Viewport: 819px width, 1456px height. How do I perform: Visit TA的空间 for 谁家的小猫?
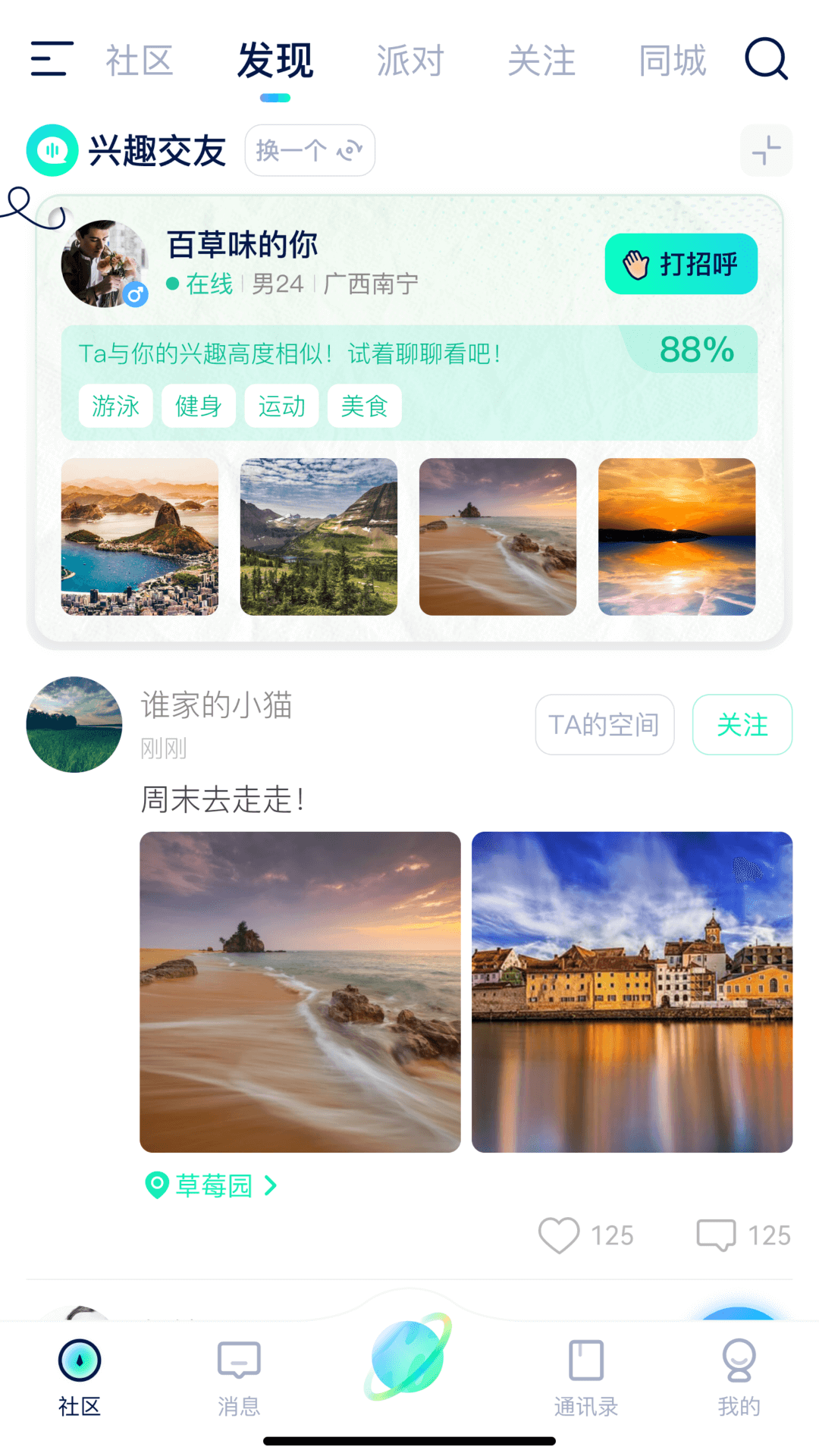pos(604,725)
